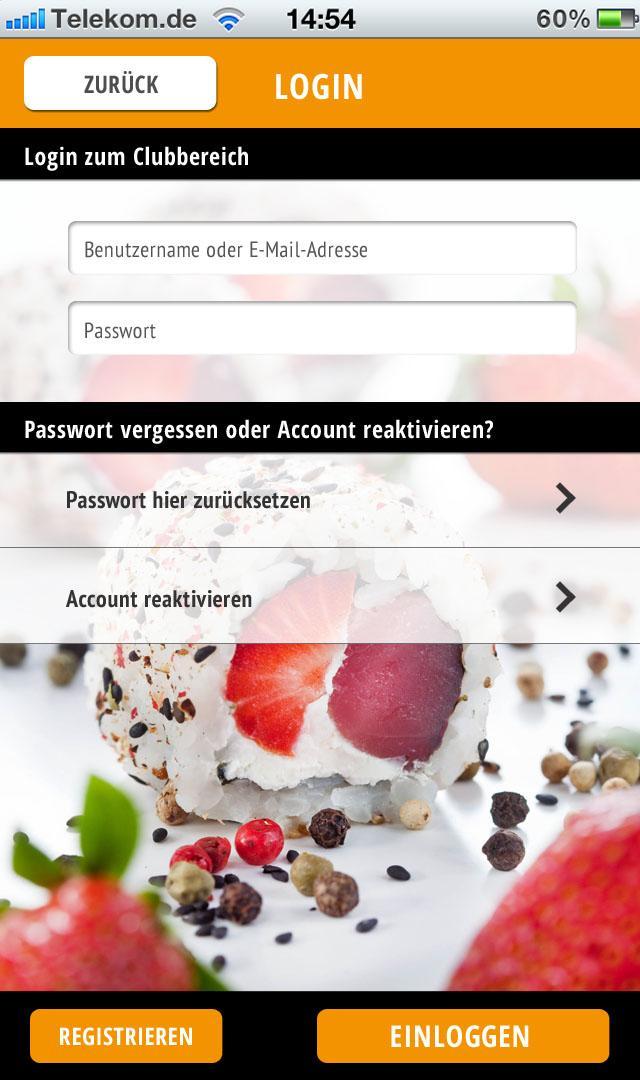Log in with the EINLOGGEN button
This screenshot has height=1080, width=640.
[x=462, y=1036]
